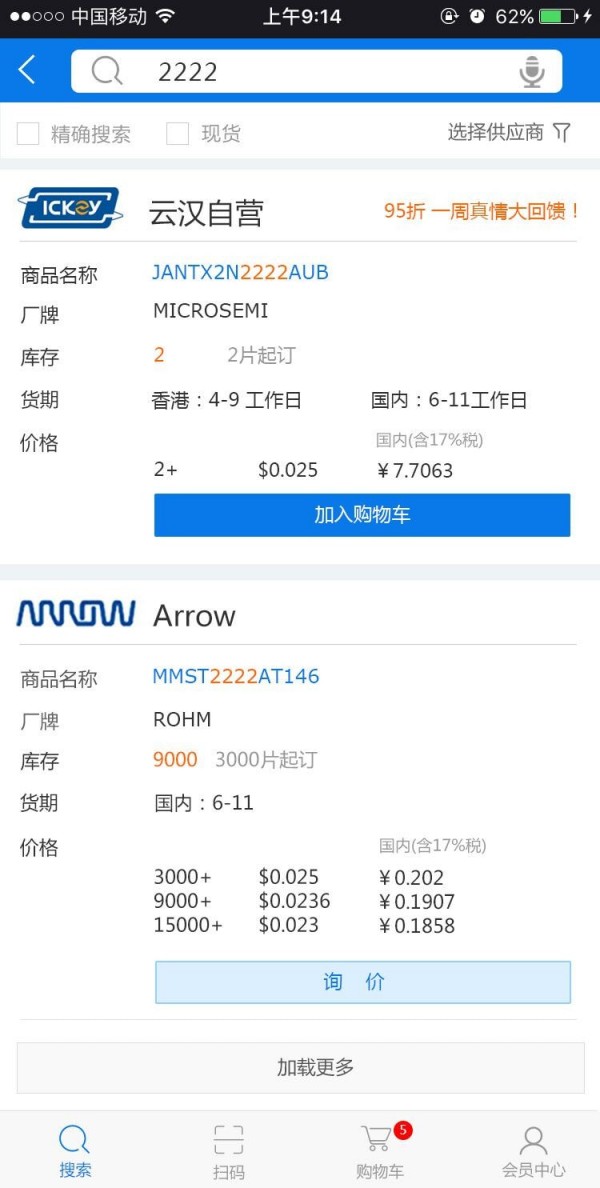Open the 选择供应商 supplier filter
This screenshot has height=1188, width=600.
click(509, 132)
